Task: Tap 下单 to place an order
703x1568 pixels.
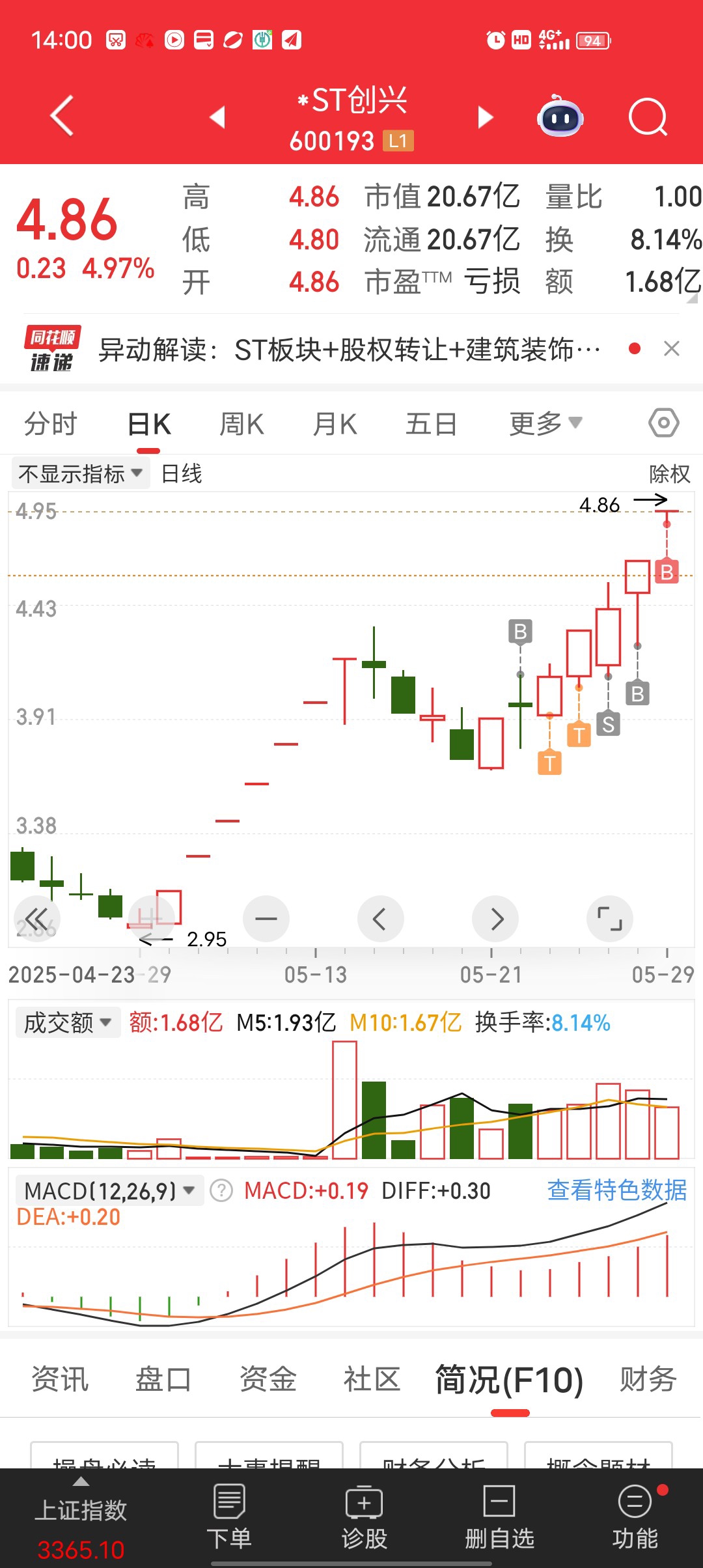Action: (x=228, y=1517)
